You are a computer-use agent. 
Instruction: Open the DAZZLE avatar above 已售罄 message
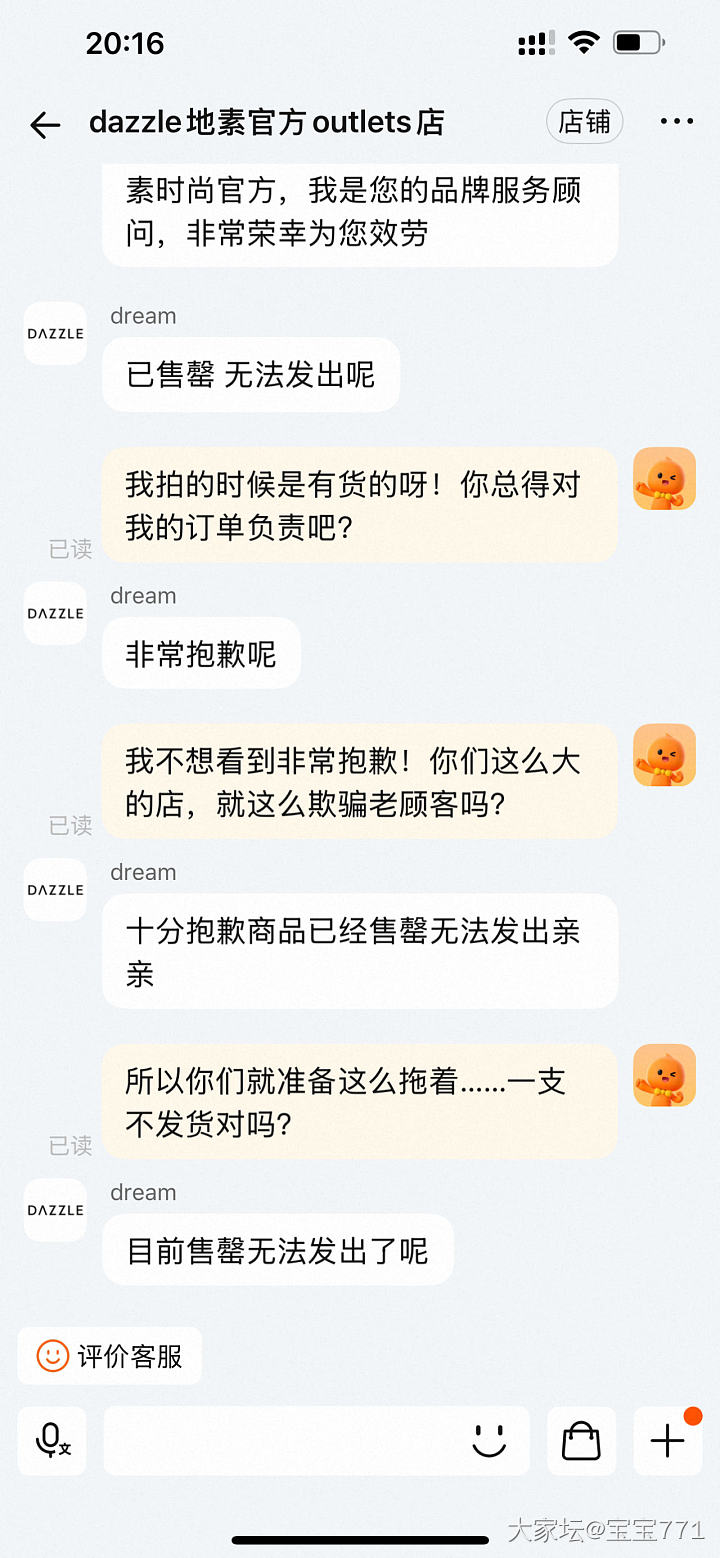pos(55,333)
